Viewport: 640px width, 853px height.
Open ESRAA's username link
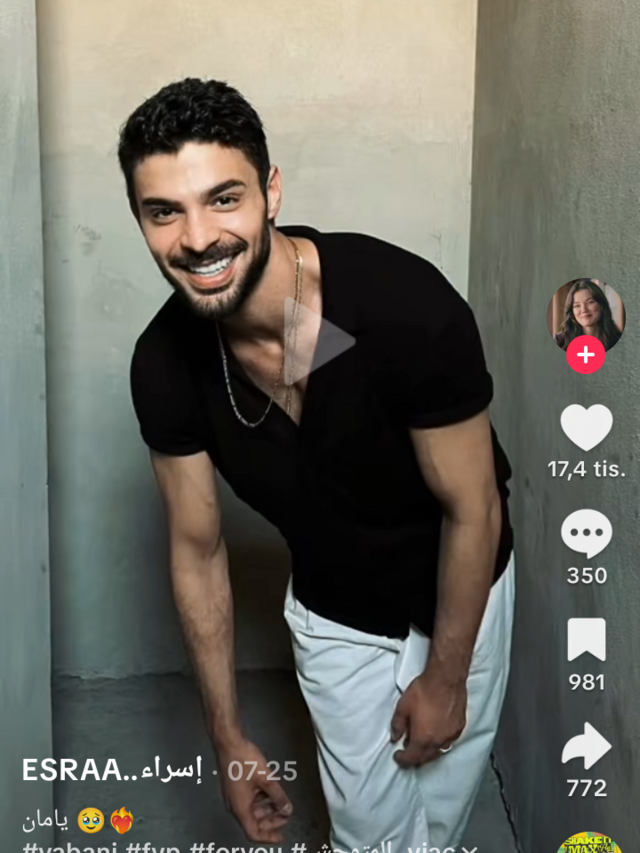111,770
